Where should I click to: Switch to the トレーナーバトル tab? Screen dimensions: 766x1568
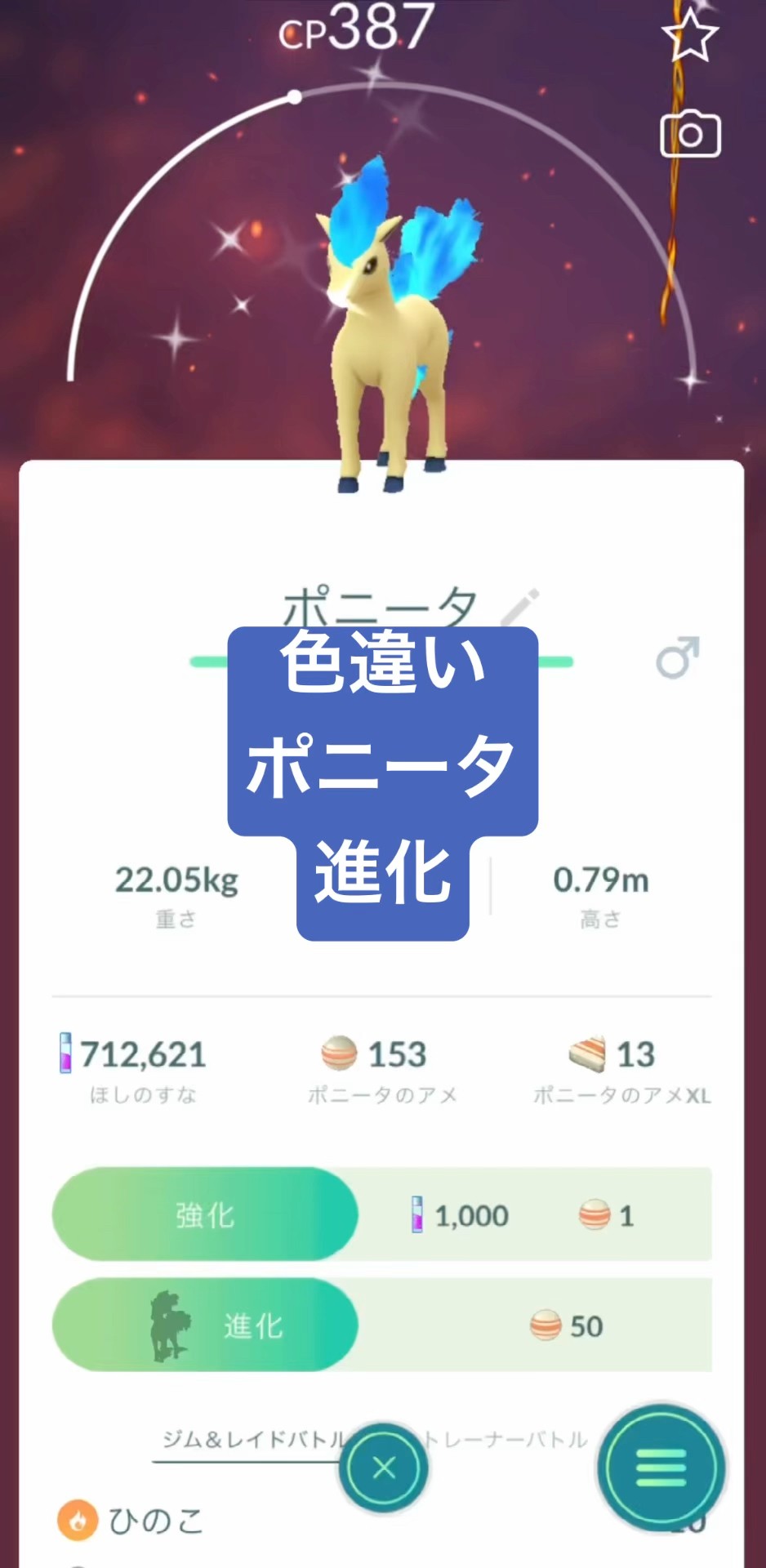coord(508,1439)
